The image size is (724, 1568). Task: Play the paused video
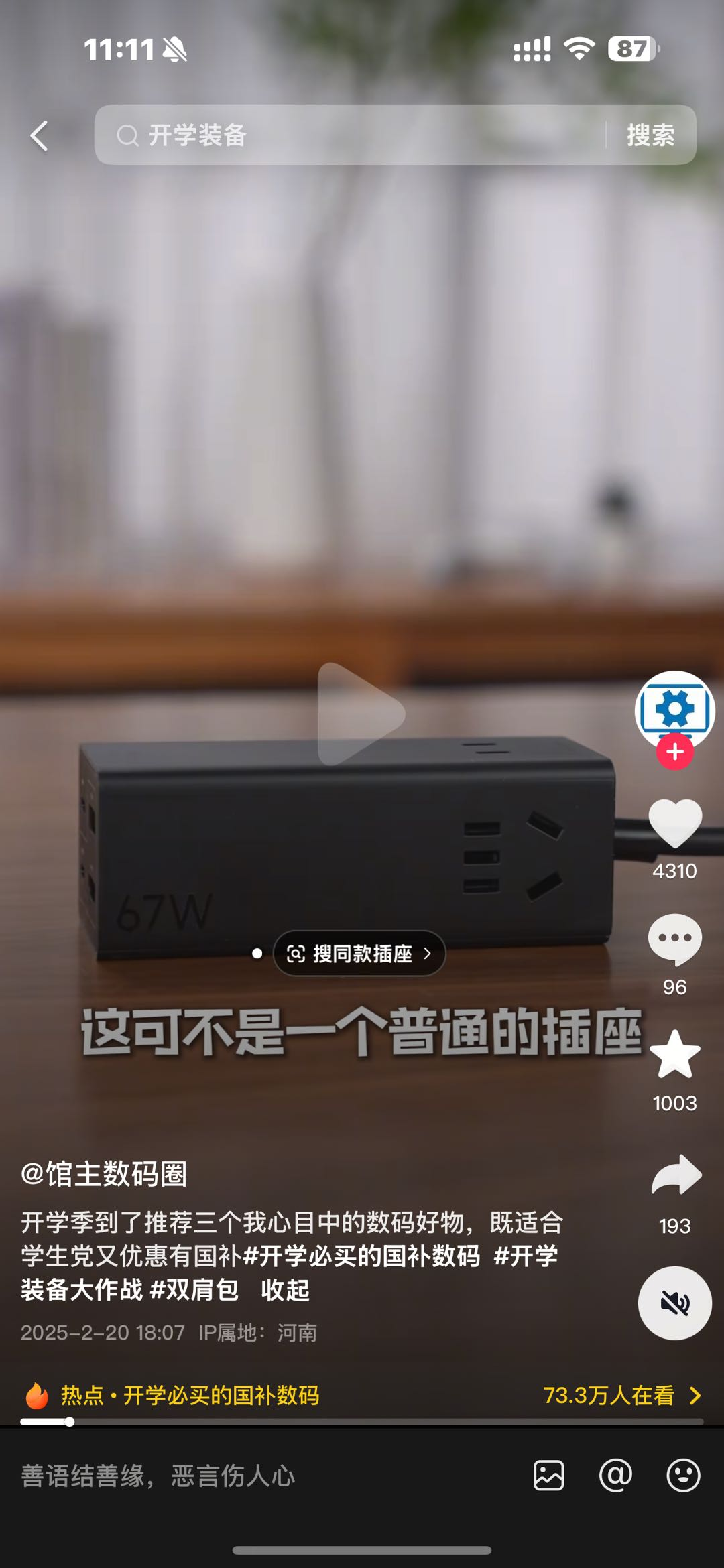pos(361,714)
